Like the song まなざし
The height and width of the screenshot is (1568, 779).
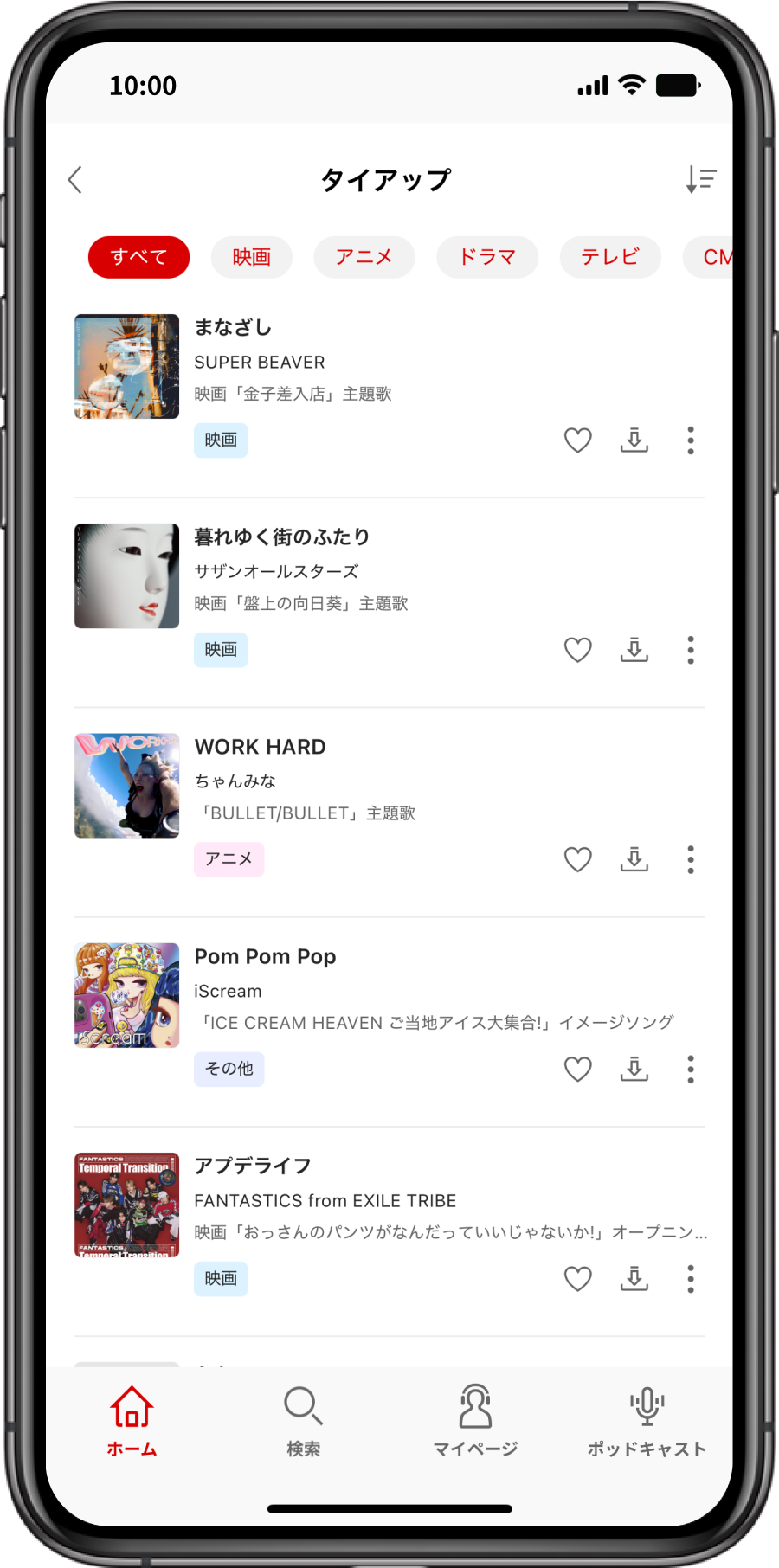[x=577, y=440]
